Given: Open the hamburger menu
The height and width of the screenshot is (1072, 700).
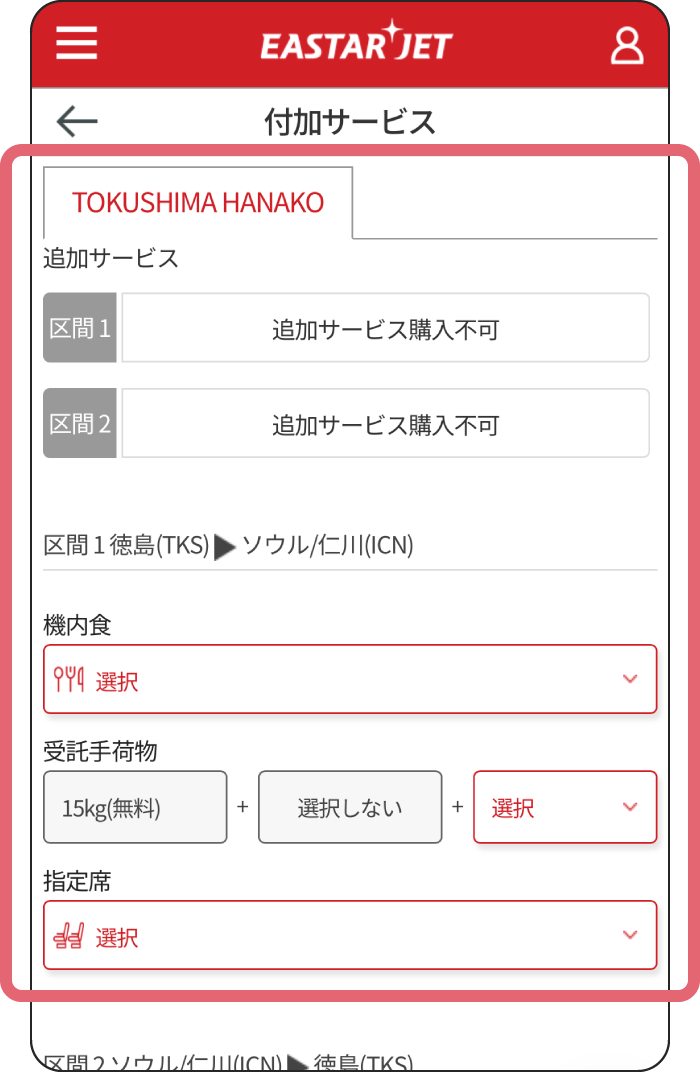Looking at the screenshot, I should coord(77,44).
